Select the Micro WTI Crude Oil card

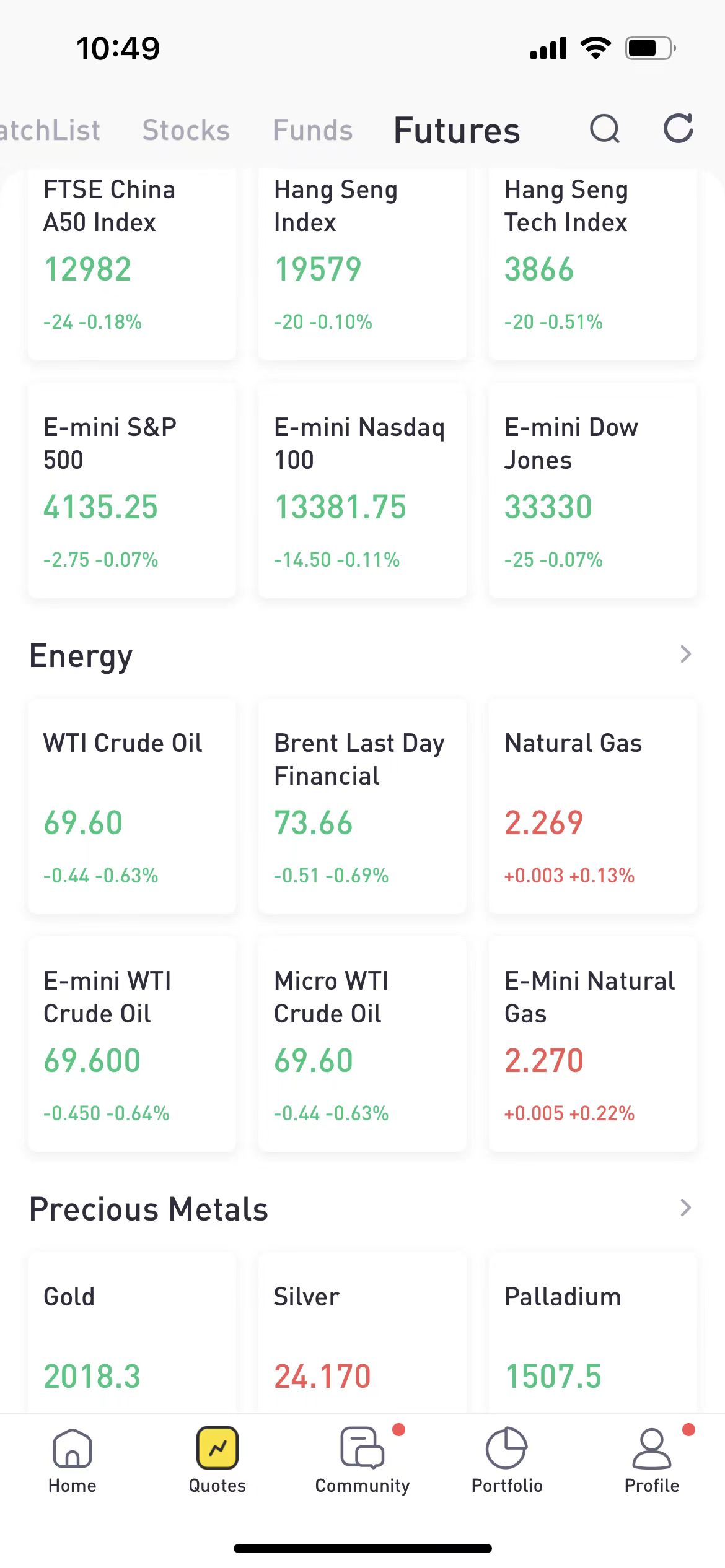(x=362, y=1044)
